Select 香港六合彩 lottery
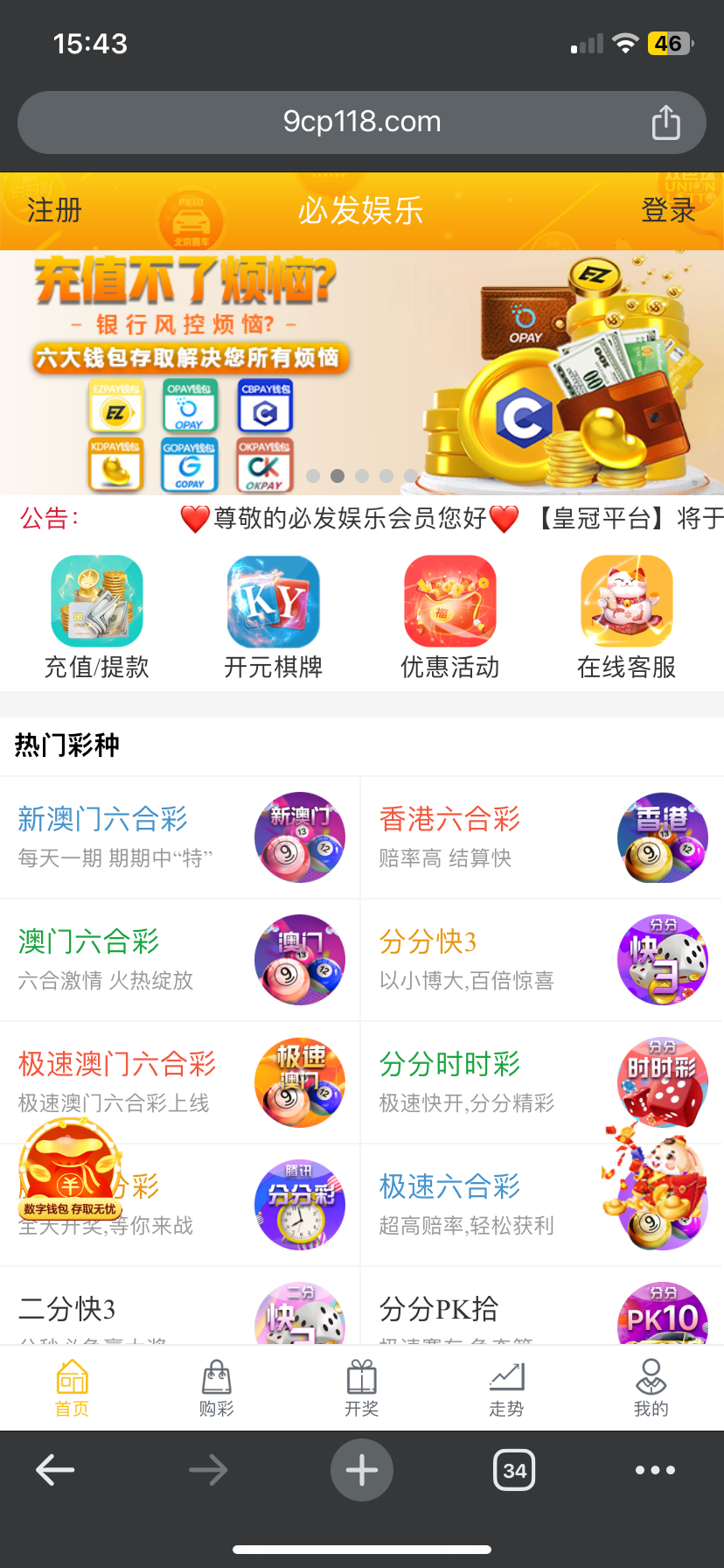The width and height of the screenshot is (724, 1568). pyautogui.click(x=542, y=837)
